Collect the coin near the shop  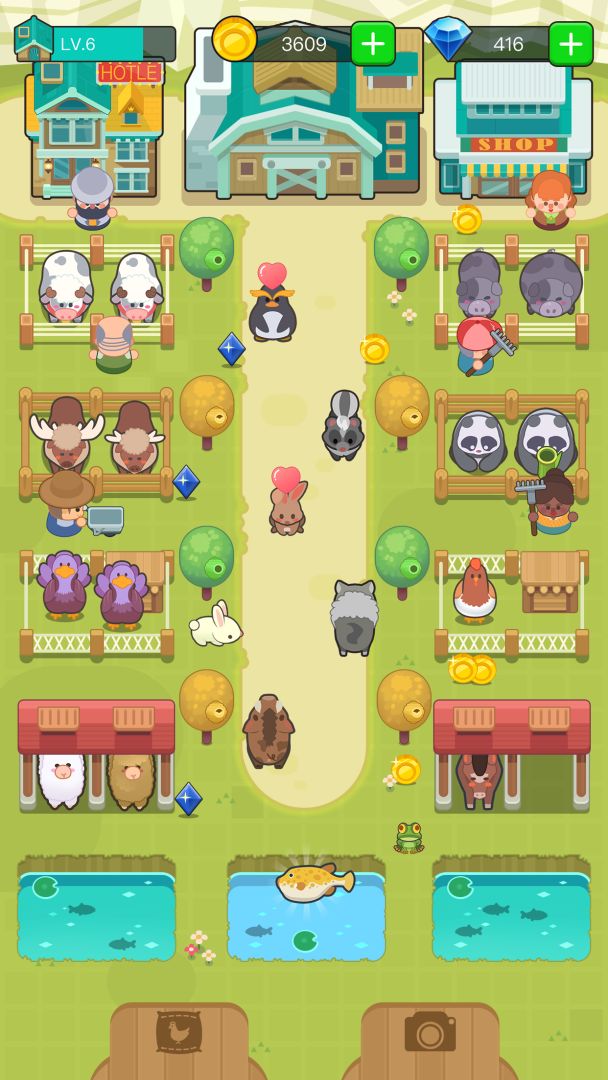click(466, 219)
